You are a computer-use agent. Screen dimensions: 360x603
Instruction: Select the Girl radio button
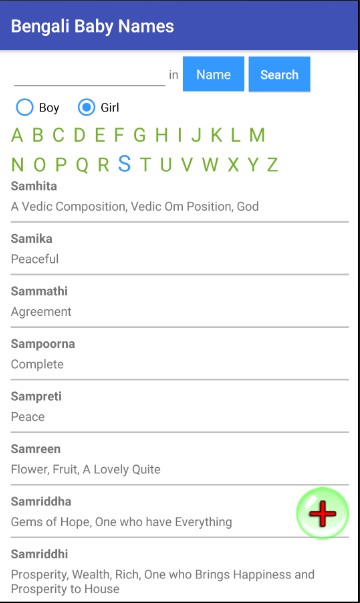point(98,107)
